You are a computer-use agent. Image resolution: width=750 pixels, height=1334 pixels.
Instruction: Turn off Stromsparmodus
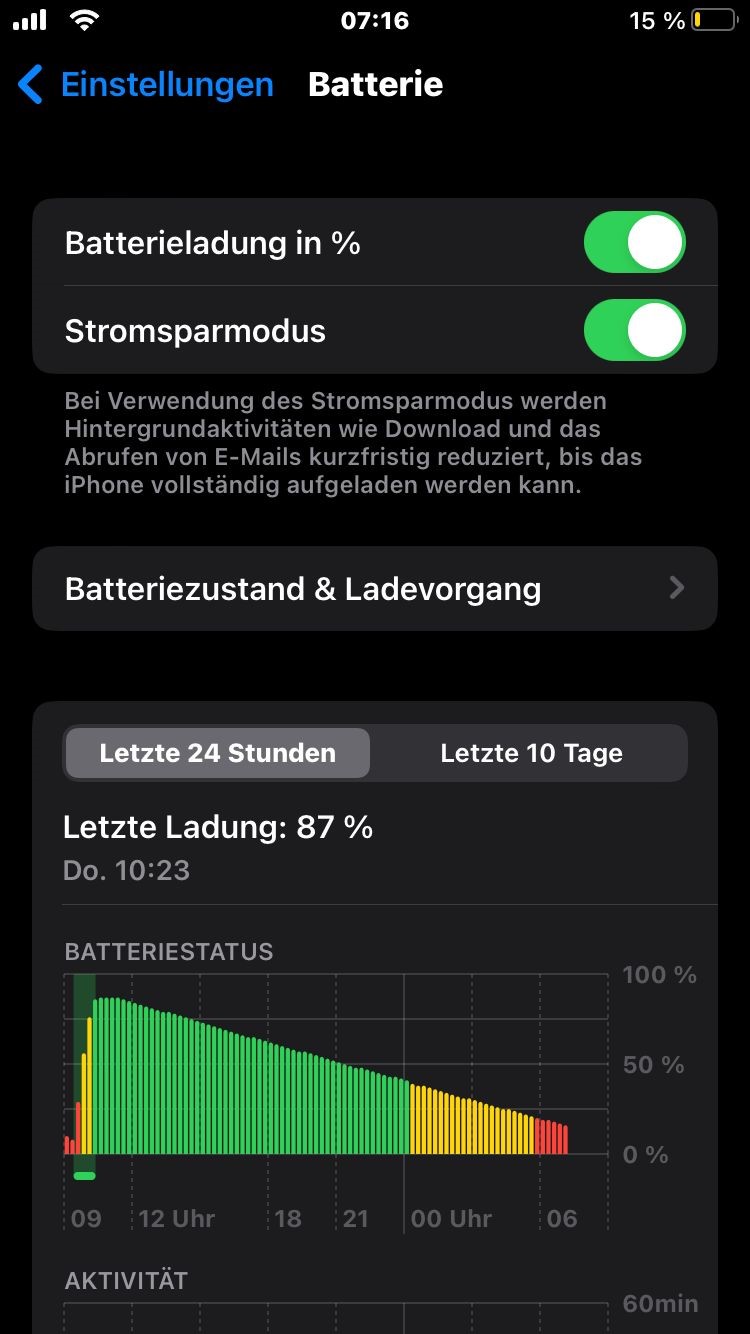coord(634,331)
